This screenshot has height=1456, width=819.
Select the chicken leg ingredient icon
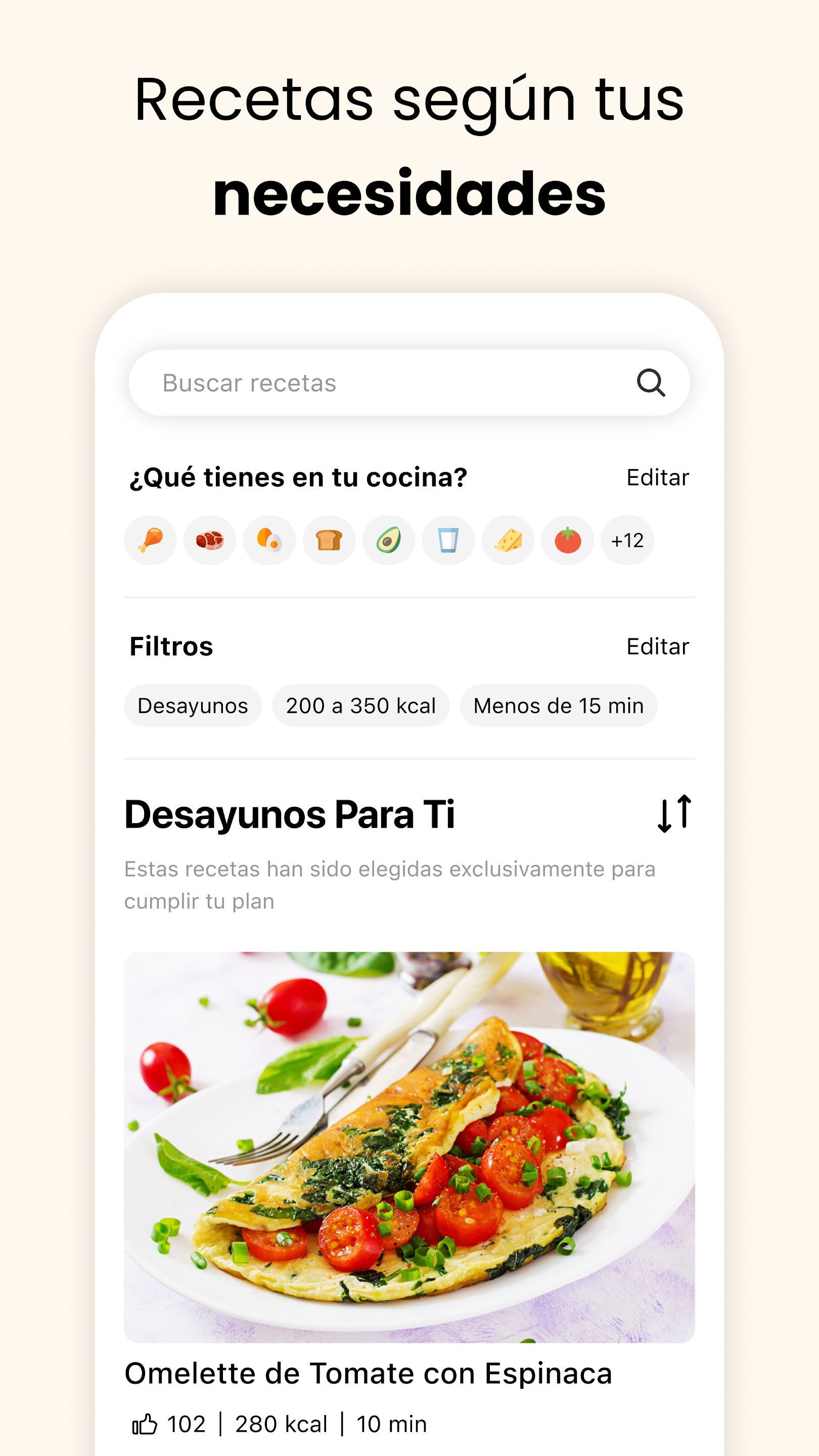[x=149, y=540]
